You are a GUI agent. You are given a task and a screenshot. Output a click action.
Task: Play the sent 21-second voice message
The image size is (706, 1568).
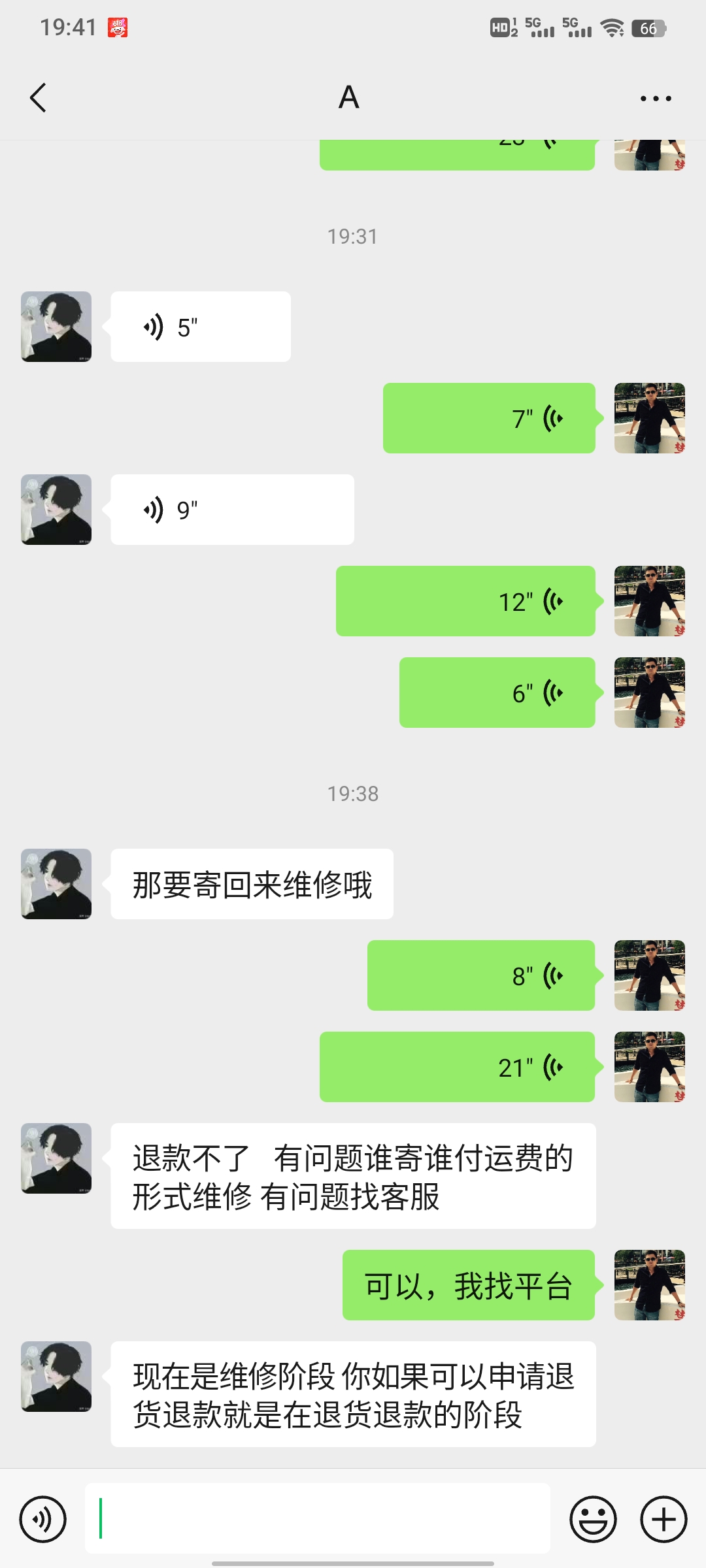click(457, 1067)
